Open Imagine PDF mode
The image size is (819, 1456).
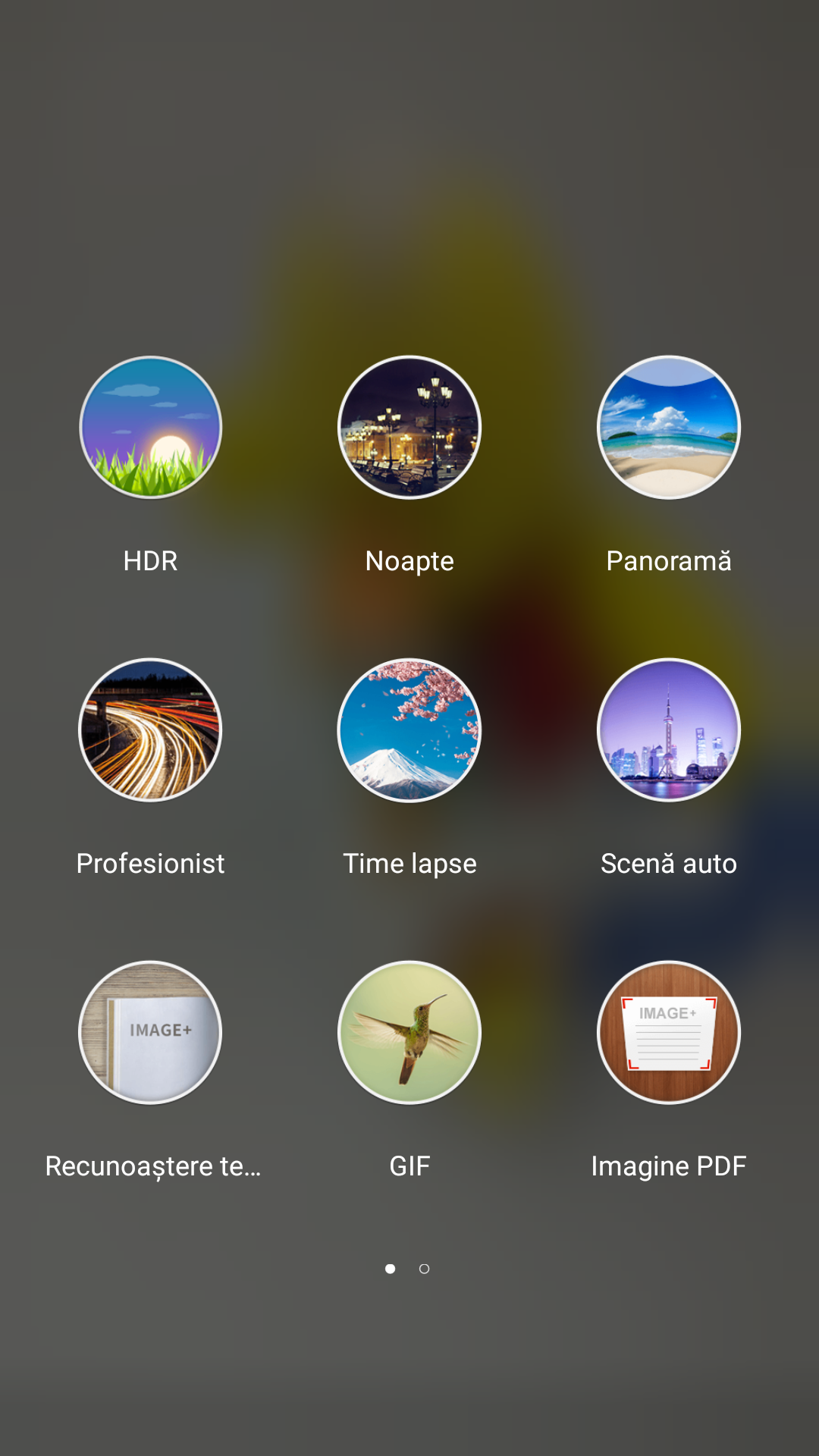point(668,1033)
